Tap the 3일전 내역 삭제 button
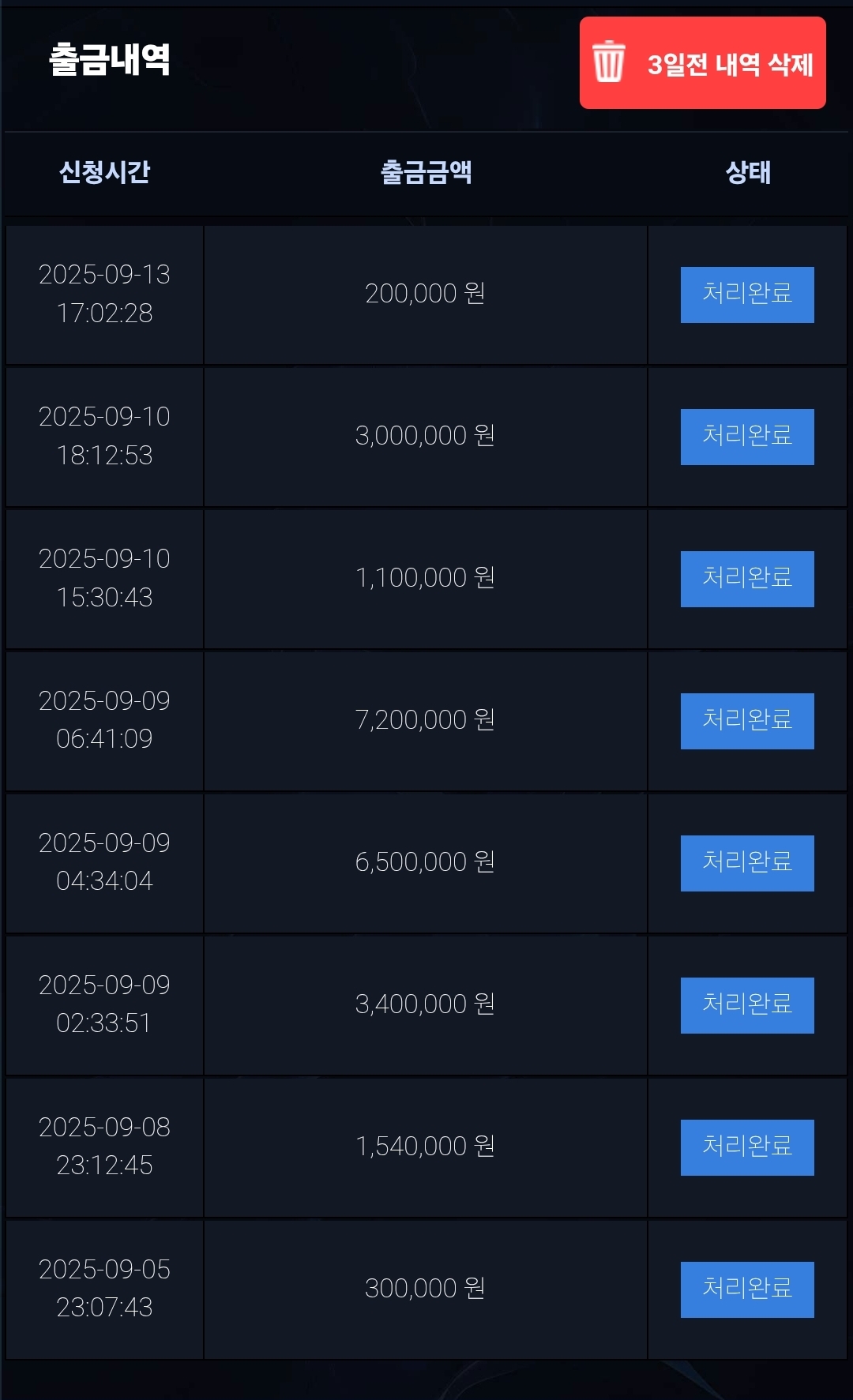Viewport: 853px width, 1400px height. pos(702,63)
